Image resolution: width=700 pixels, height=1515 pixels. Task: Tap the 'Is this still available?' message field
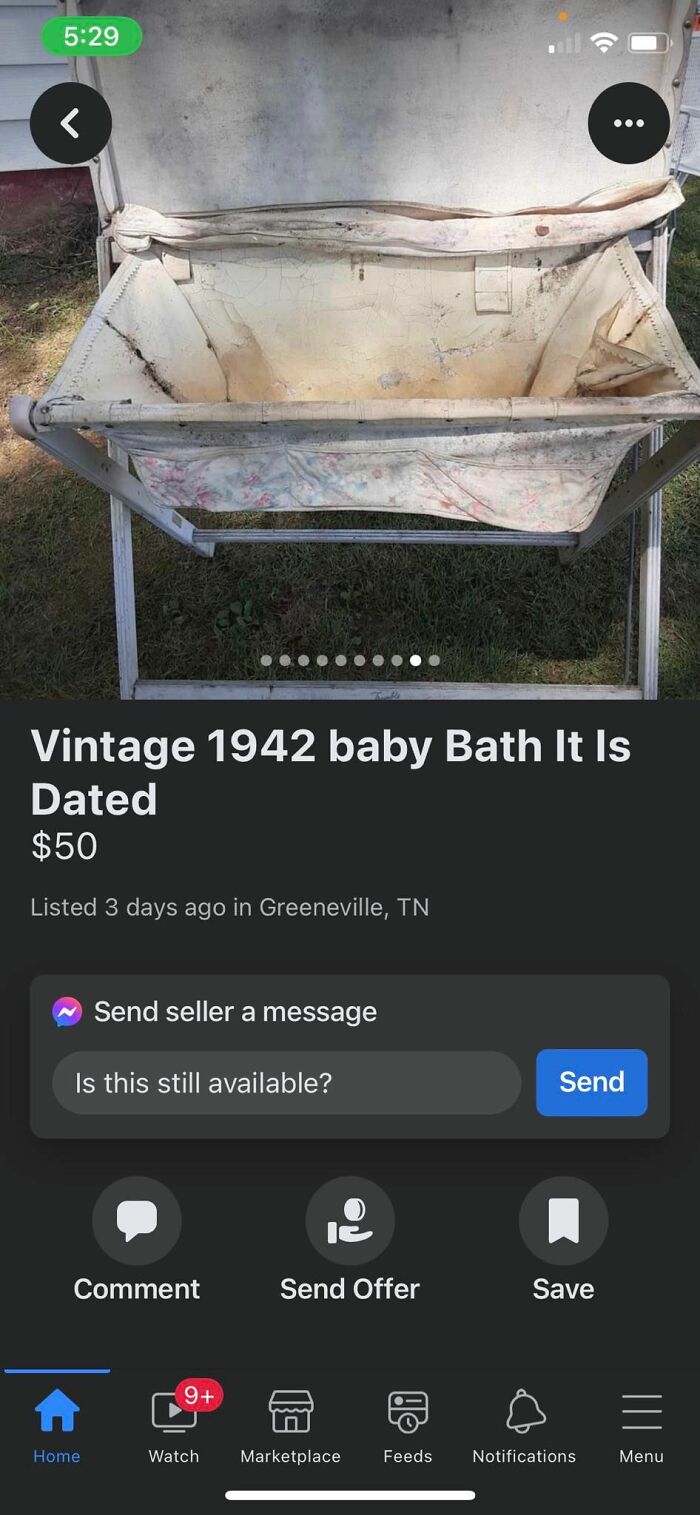pos(286,1082)
